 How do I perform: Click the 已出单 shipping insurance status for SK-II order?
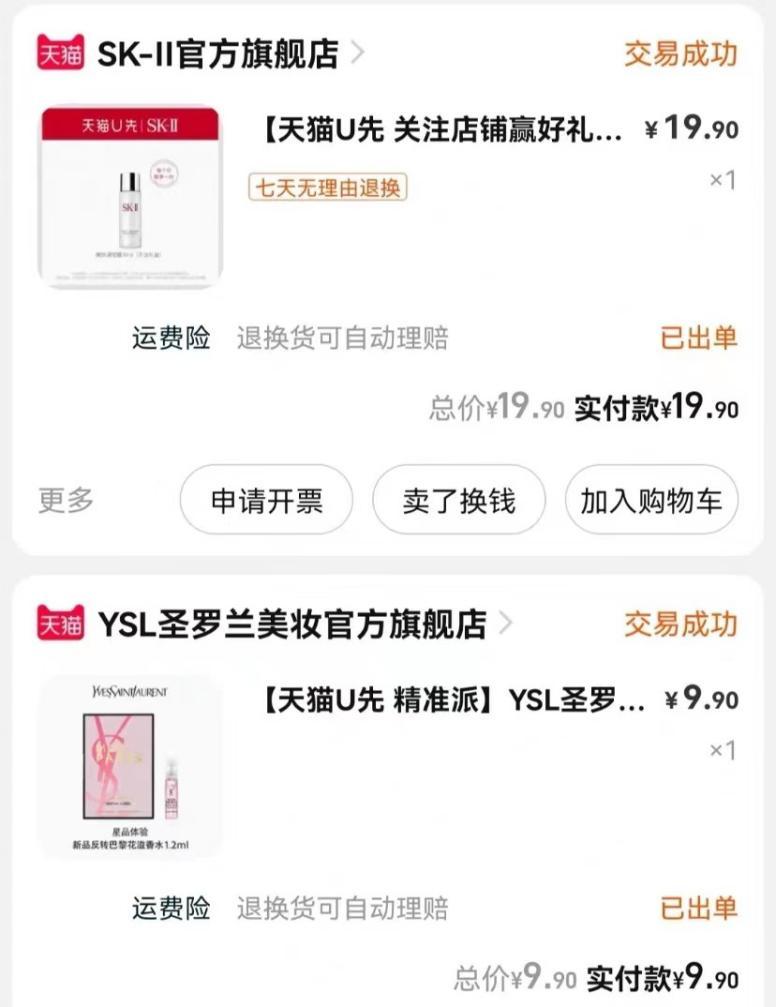[x=698, y=339]
